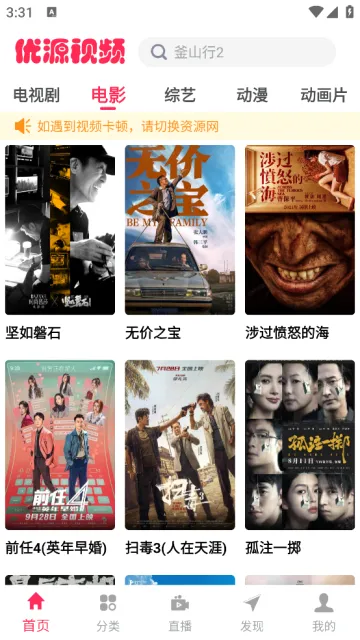This screenshot has height=640, width=360.
Task: Go to 首页 in bottom navigation
Action: pyautogui.click(x=36, y=612)
